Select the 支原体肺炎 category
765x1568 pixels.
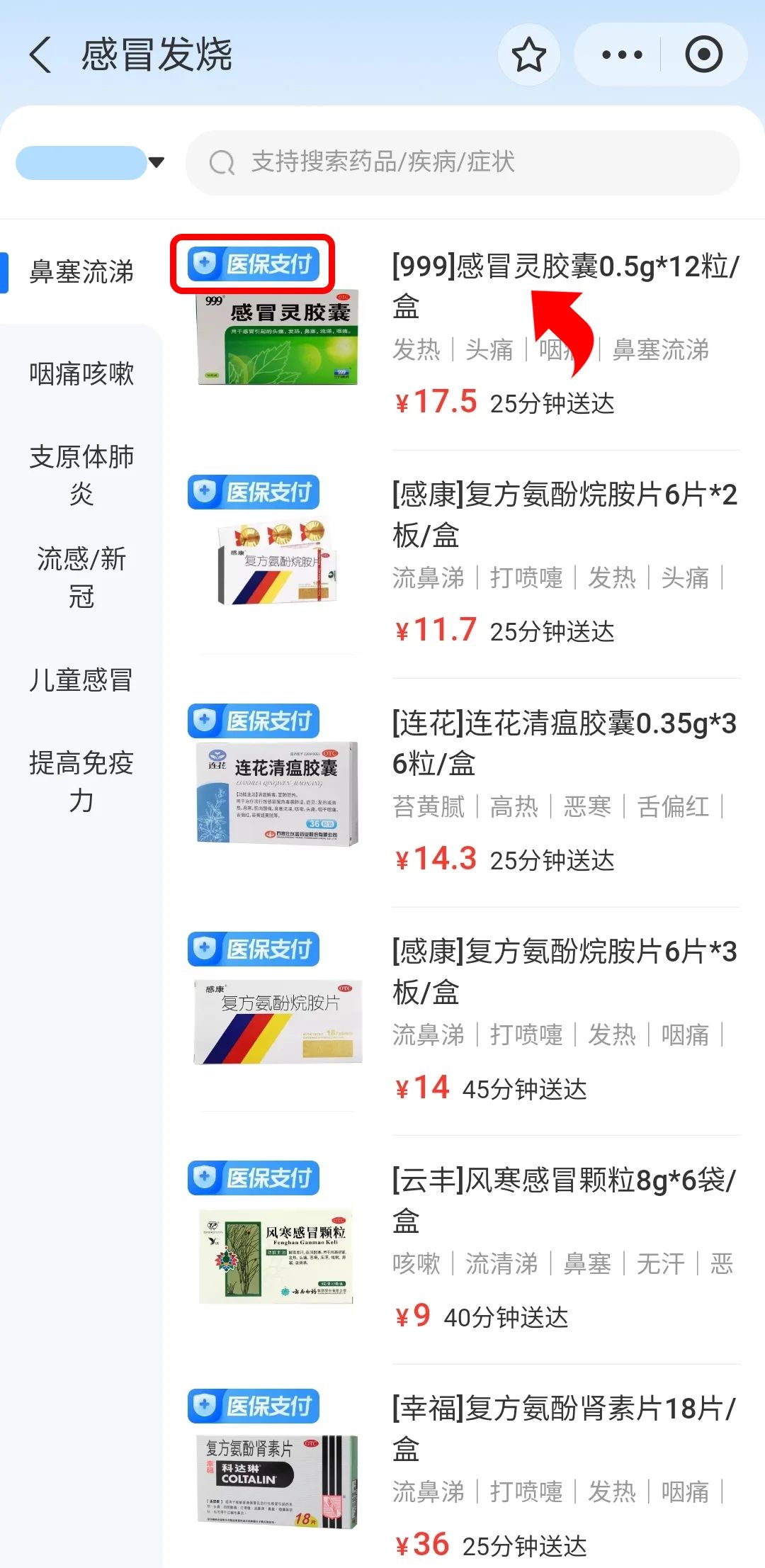[79, 475]
